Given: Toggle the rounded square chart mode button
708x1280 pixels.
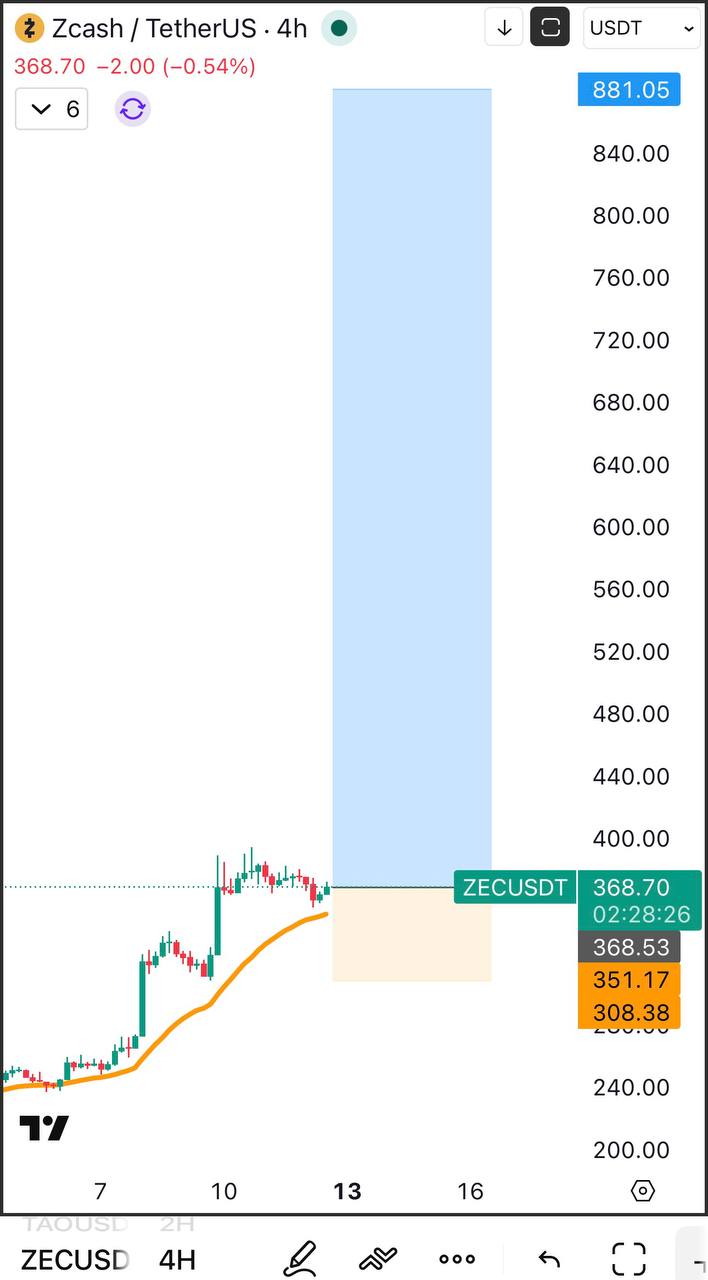Looking at the screenshot, I should pyautogui.click(x=550, y=28).
